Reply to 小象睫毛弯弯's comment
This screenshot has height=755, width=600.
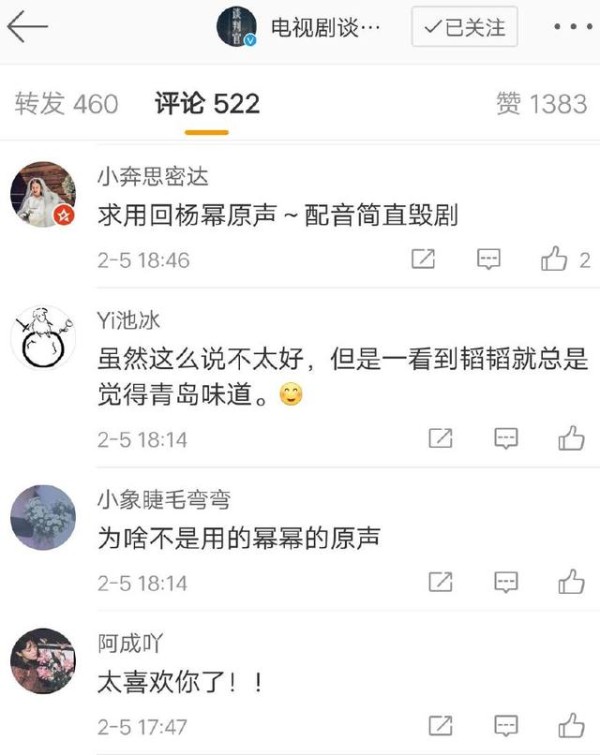tap(506, 581)
